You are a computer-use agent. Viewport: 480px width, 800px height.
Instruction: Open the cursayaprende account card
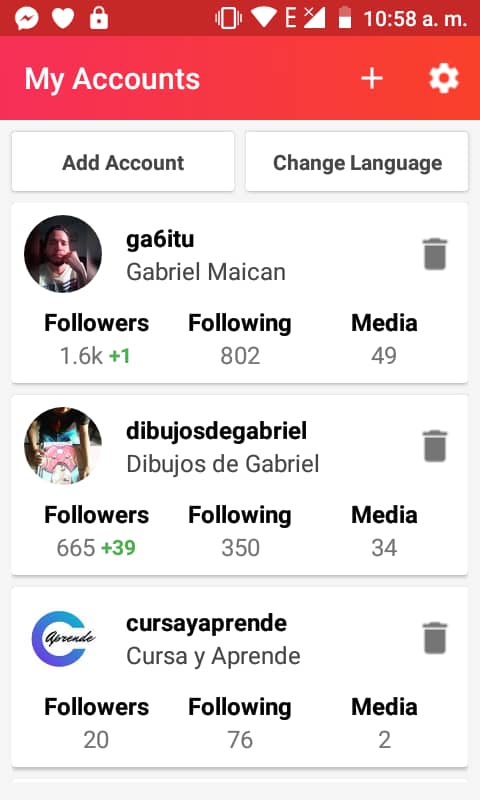click(x=240, y=677)
